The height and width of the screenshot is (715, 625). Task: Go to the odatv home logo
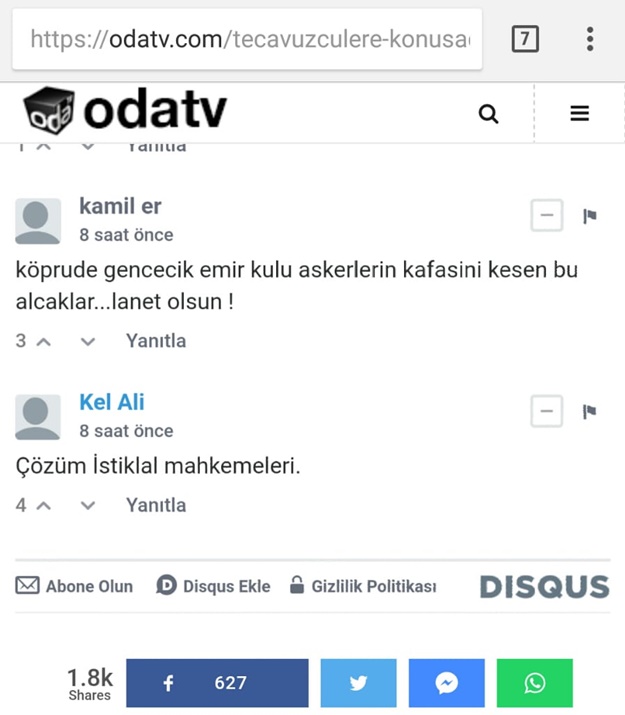(x=125, y=110)
